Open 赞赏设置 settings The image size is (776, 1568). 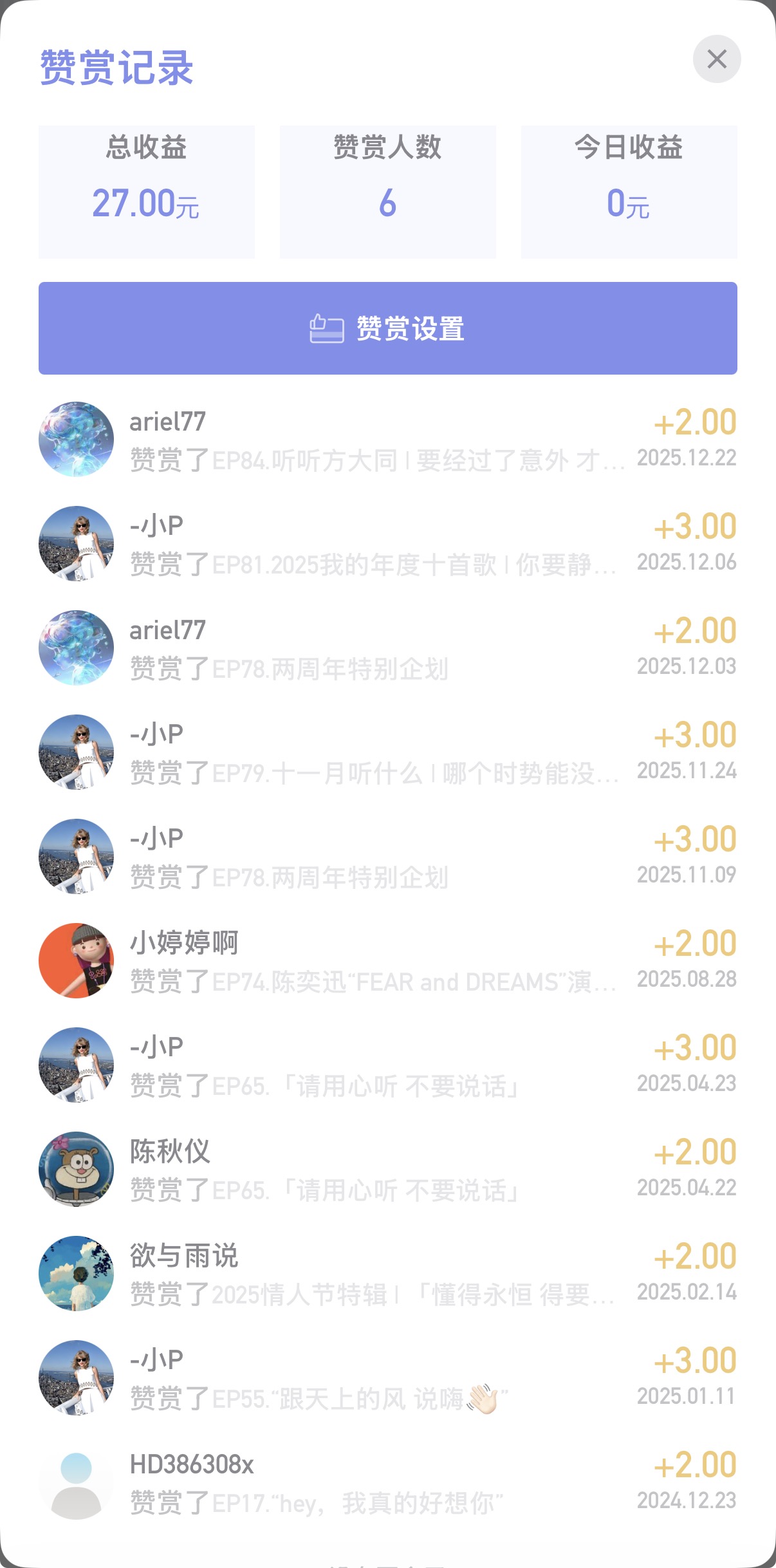pyautogui.click(x=387, y=328)
